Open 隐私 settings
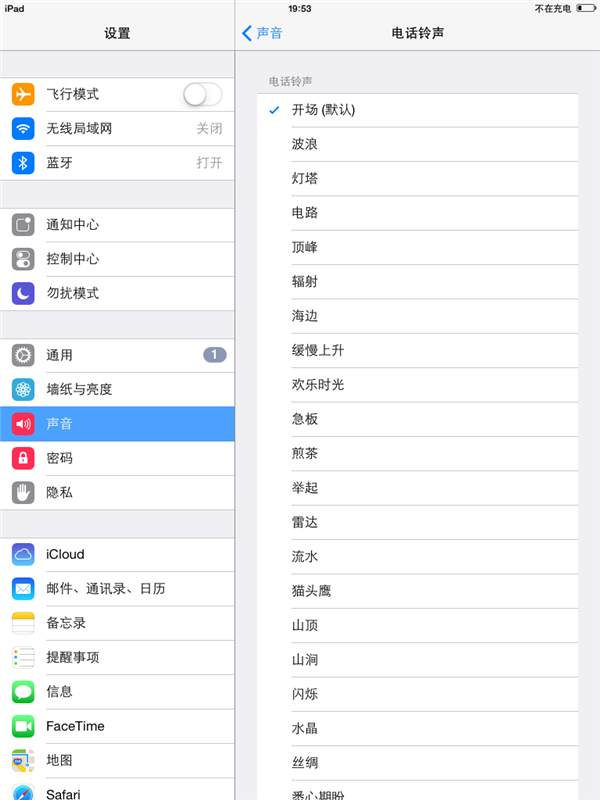The height and width of the screenshot is (800, 600). click(117, 492)
